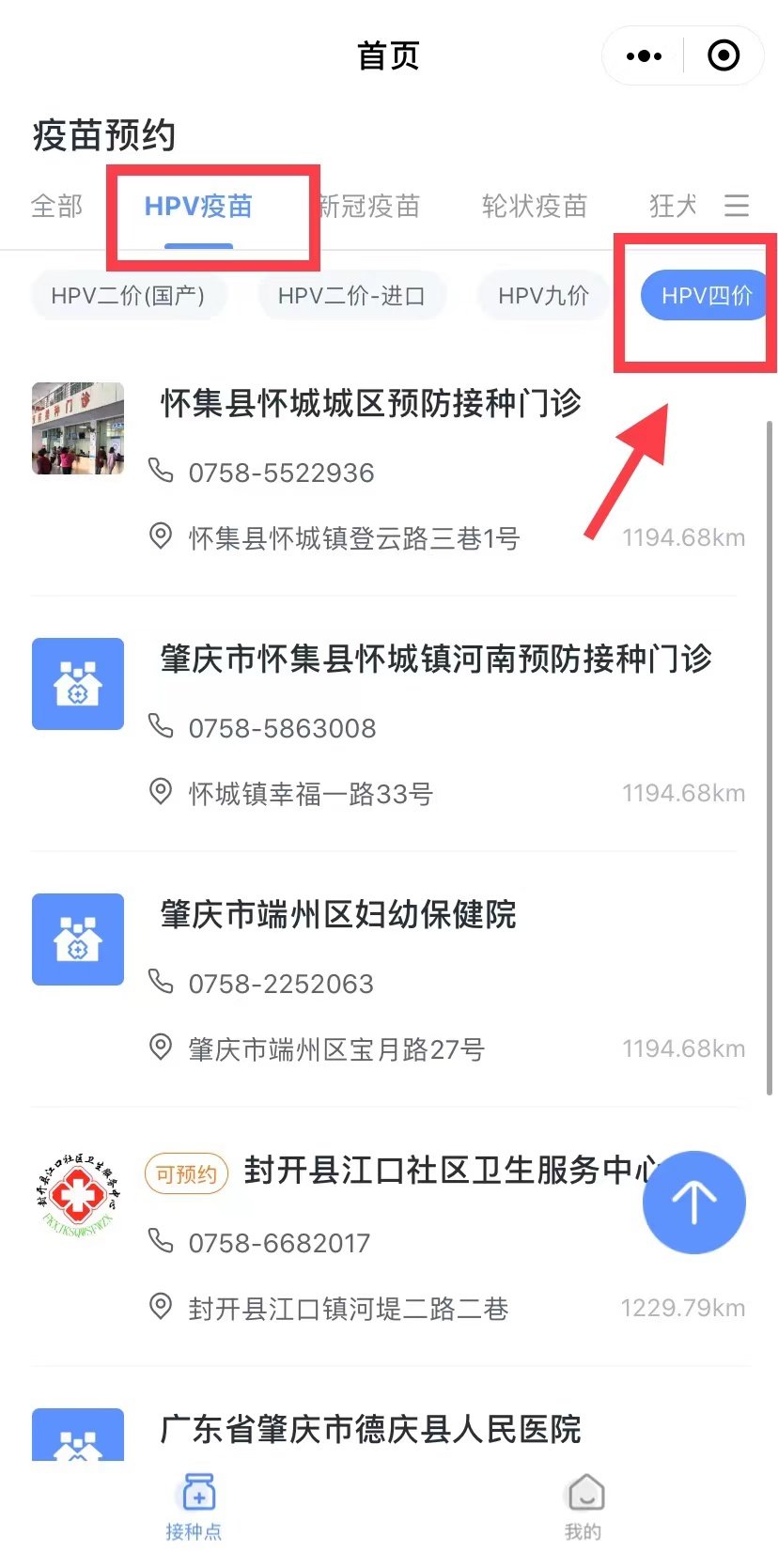
Task: Switch to the 狂犬 vaccine tab
Action: [673, 206]
